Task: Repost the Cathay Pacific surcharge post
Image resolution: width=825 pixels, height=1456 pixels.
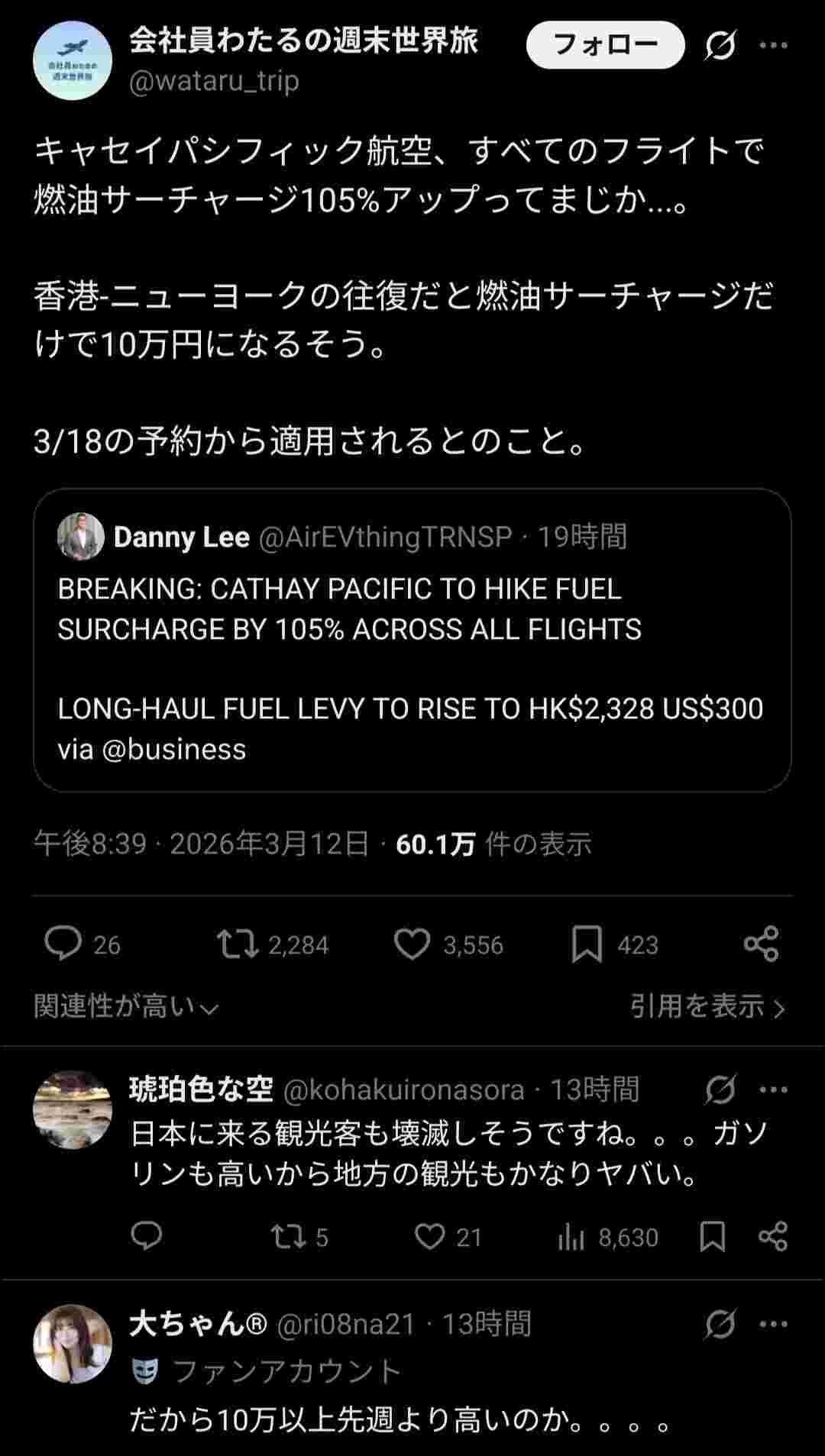Action: point(238,944)
